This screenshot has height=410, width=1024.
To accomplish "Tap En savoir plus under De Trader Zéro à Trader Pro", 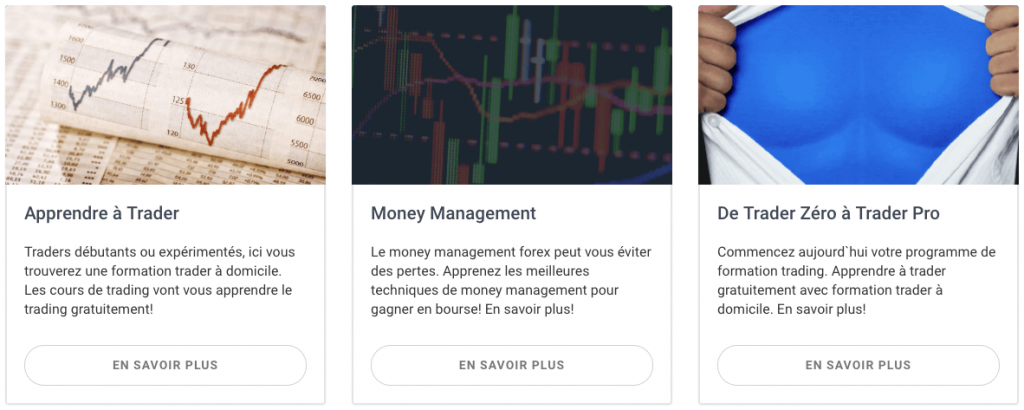I will pos(858,365).
